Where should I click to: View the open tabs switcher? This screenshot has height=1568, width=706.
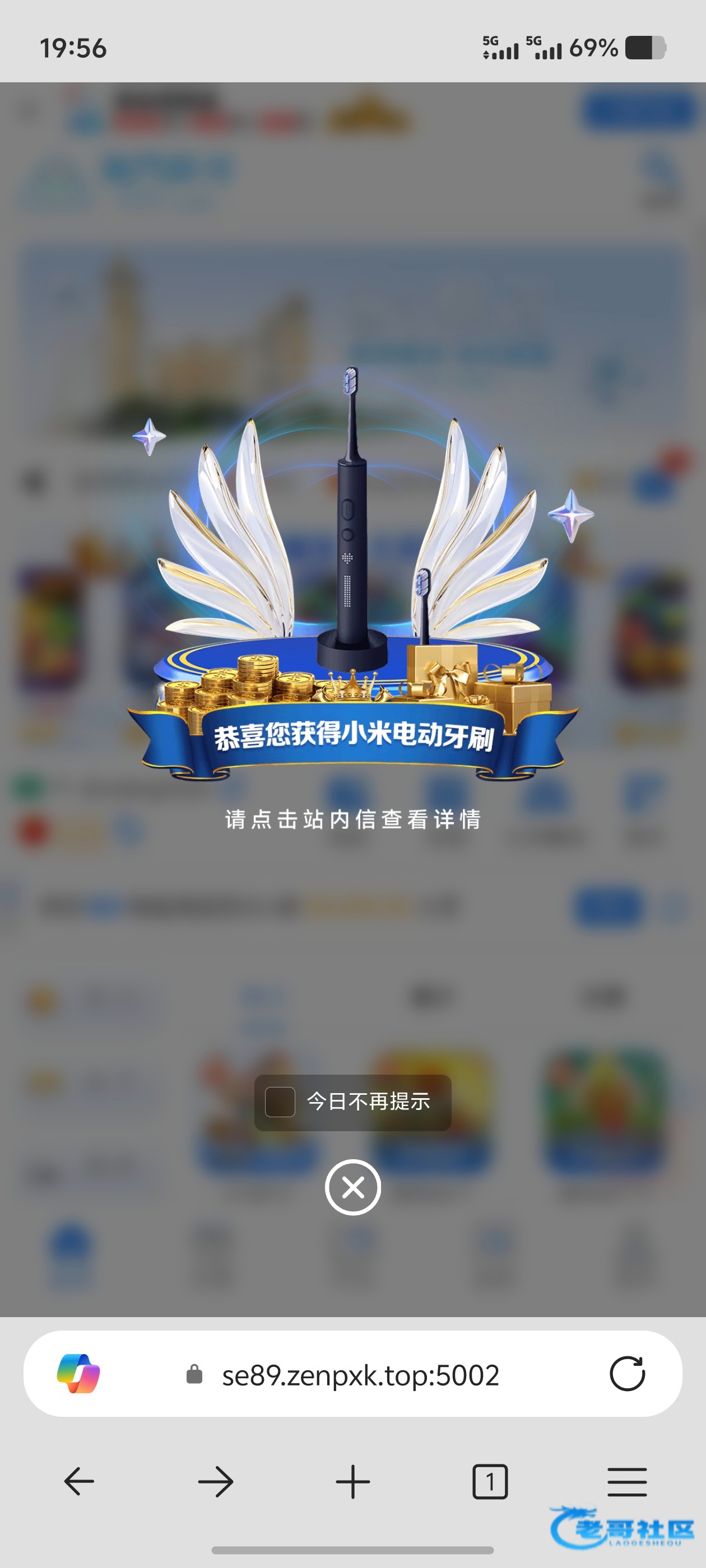490,1482
